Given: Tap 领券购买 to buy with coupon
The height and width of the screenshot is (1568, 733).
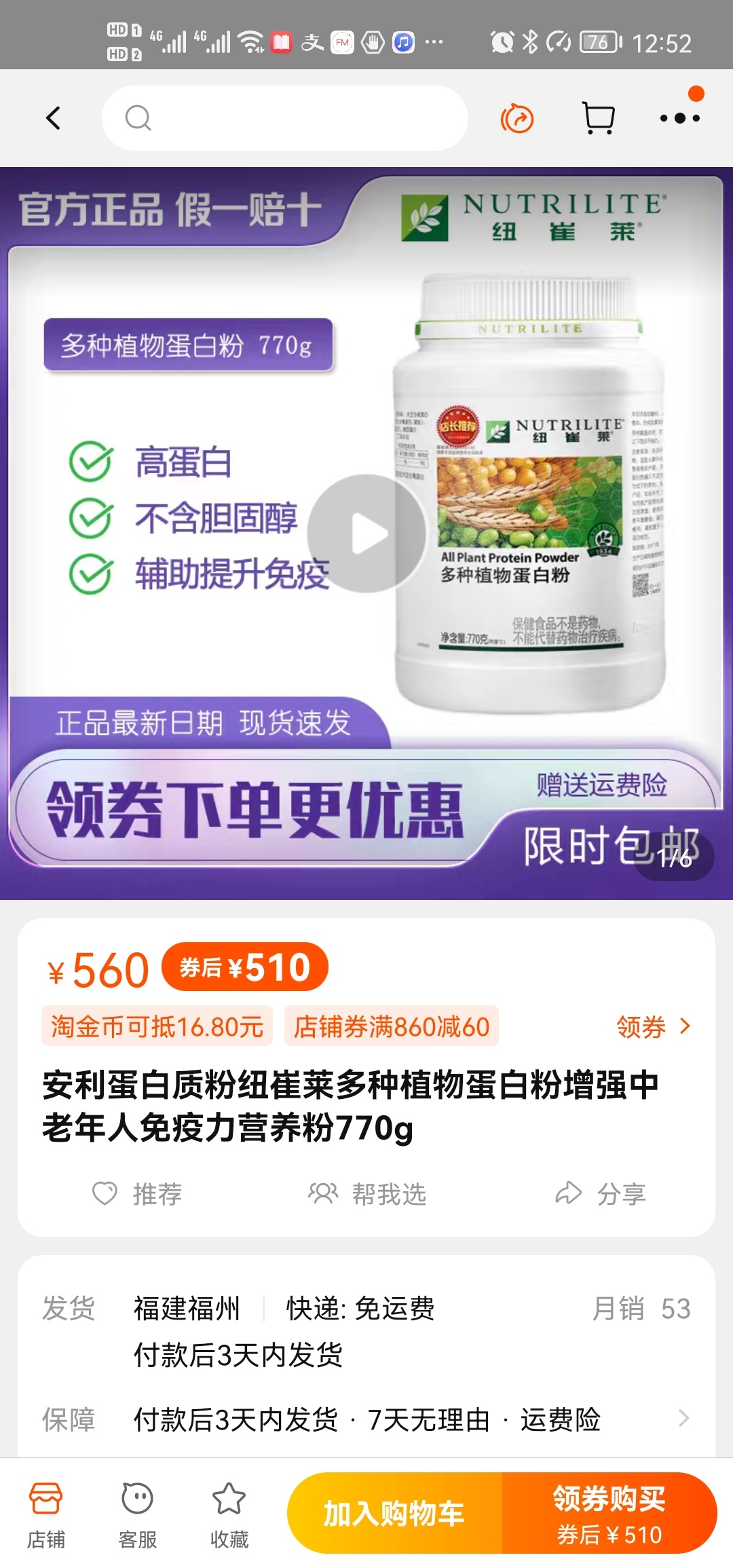Looking at the screenshot, I should (609, 1514).
